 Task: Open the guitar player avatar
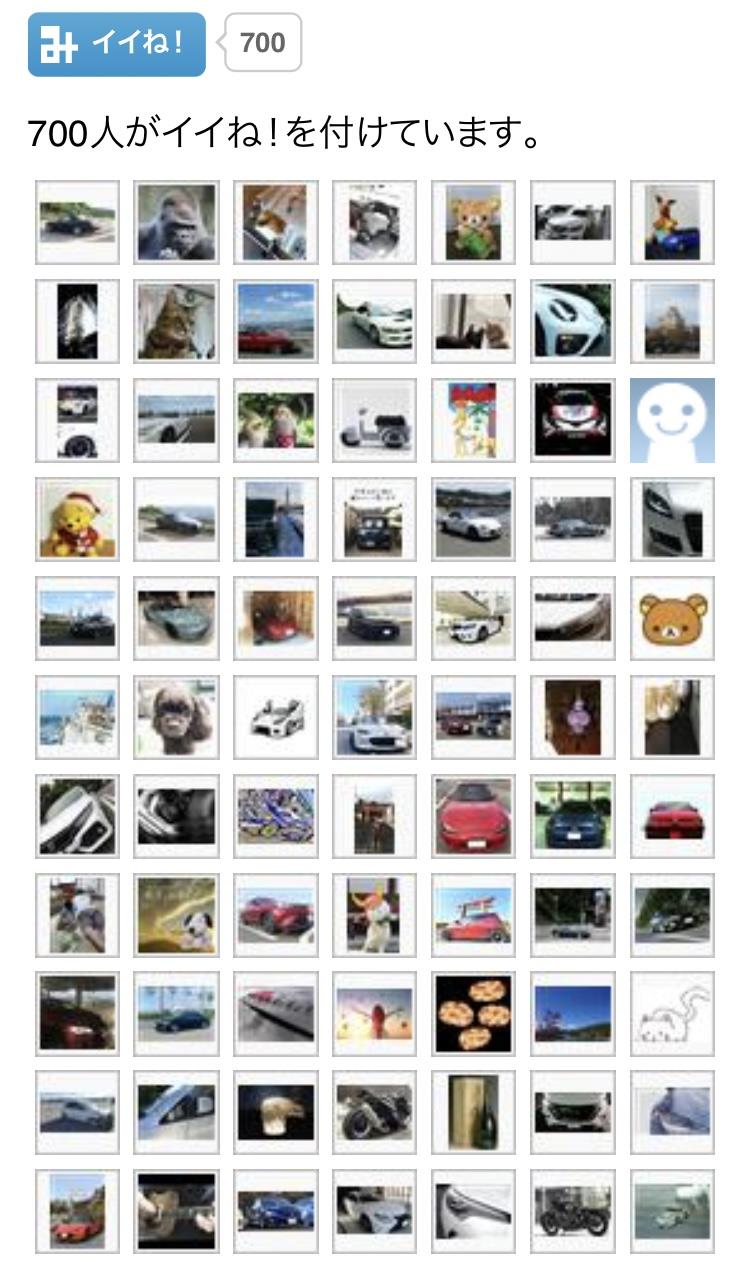(x=176, y=1212)
